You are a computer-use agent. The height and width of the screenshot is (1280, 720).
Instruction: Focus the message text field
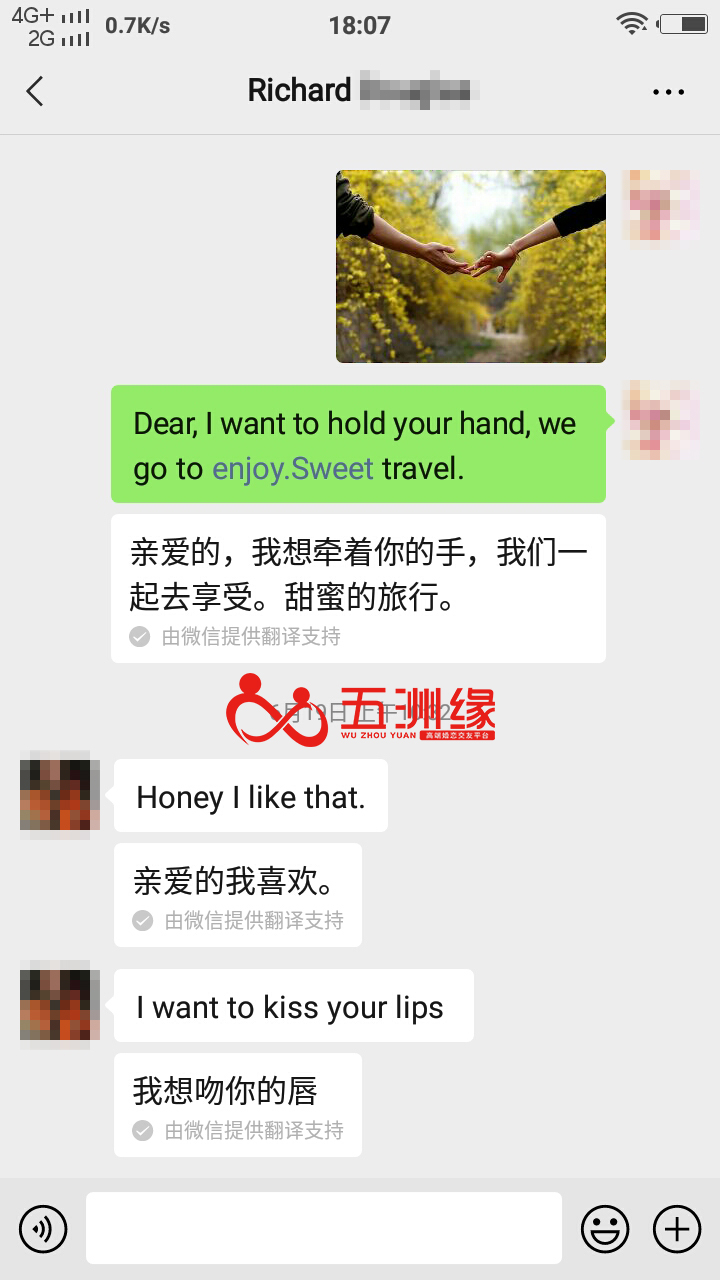[x=323, y=1228]
